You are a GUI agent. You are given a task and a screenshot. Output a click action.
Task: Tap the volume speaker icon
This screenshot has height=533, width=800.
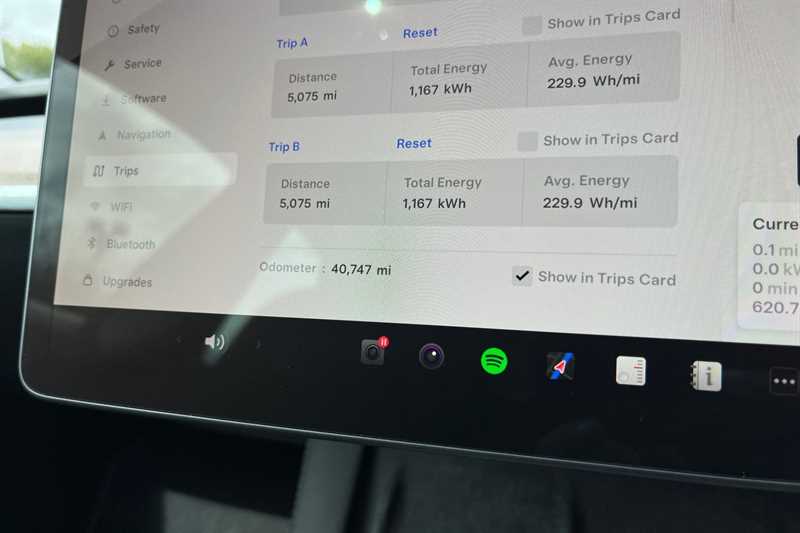coord(214,342)
